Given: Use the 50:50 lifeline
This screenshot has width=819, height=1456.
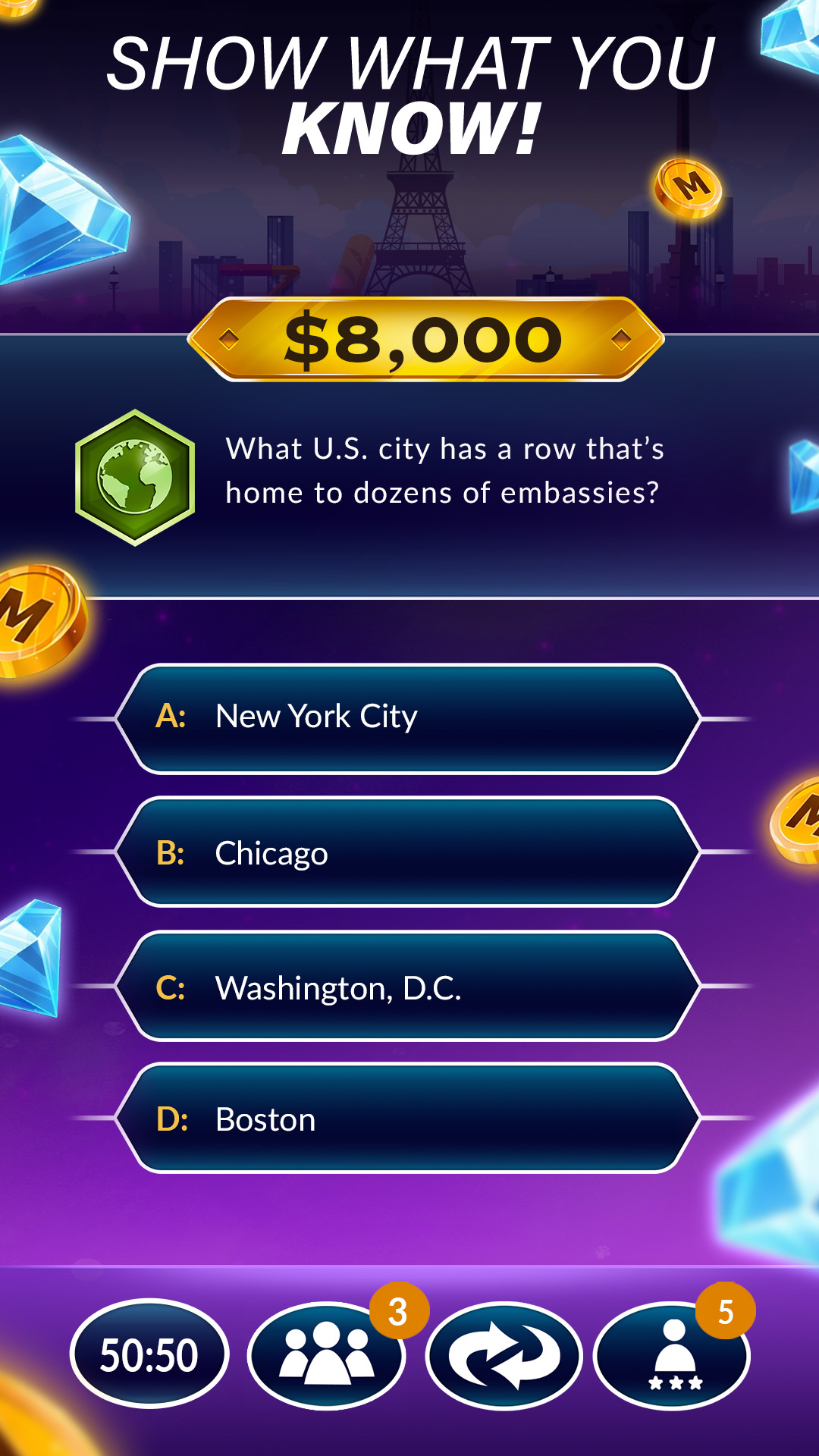Looking at the screenshot, I should (149, 1354).
